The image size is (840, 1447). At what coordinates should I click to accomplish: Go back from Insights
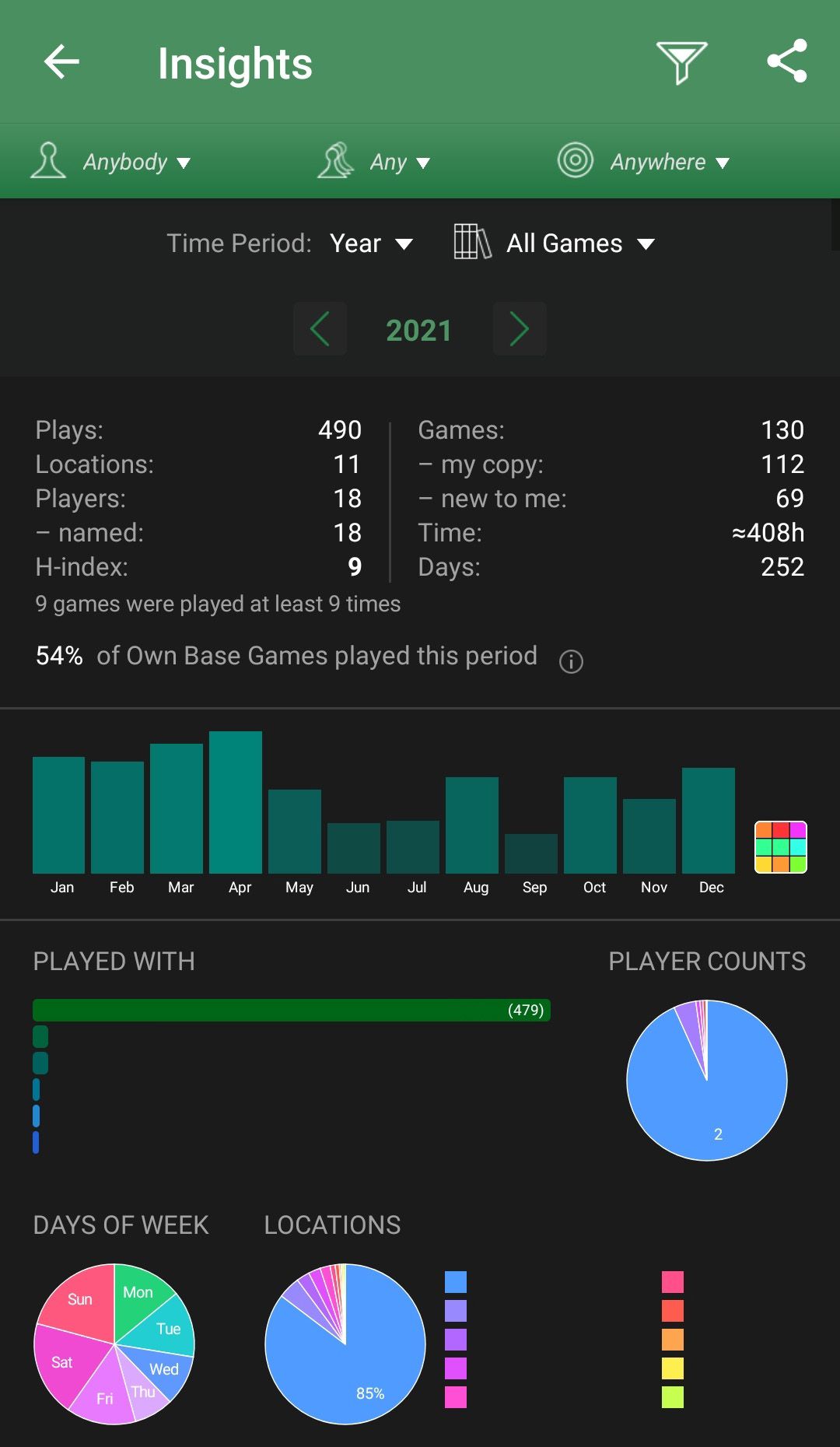pyautogui.click(x=61, y=62)
